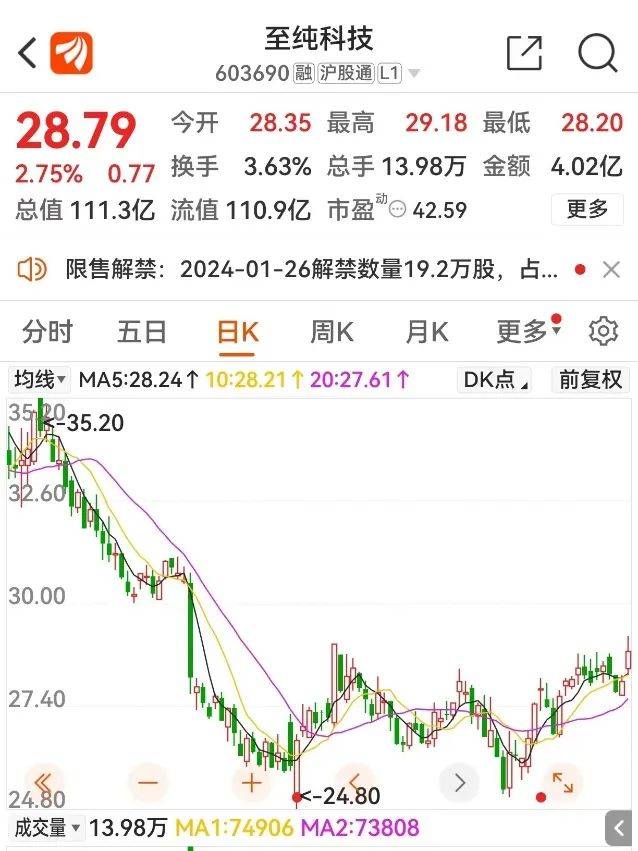Tap 更多 button for more quote data
Image resolution: width=638 pixels, height=851 pixels.
[587, 209]
